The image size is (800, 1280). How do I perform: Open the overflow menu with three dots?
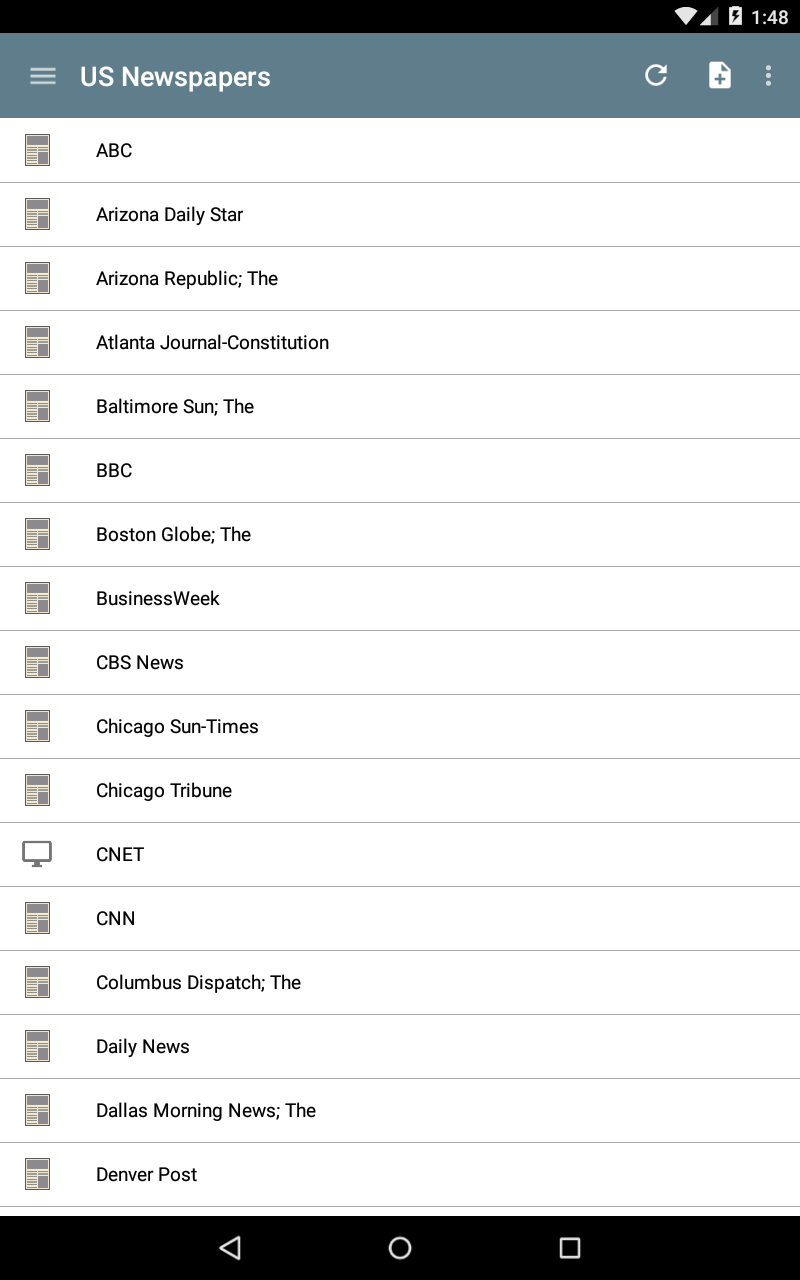[768, 75]
